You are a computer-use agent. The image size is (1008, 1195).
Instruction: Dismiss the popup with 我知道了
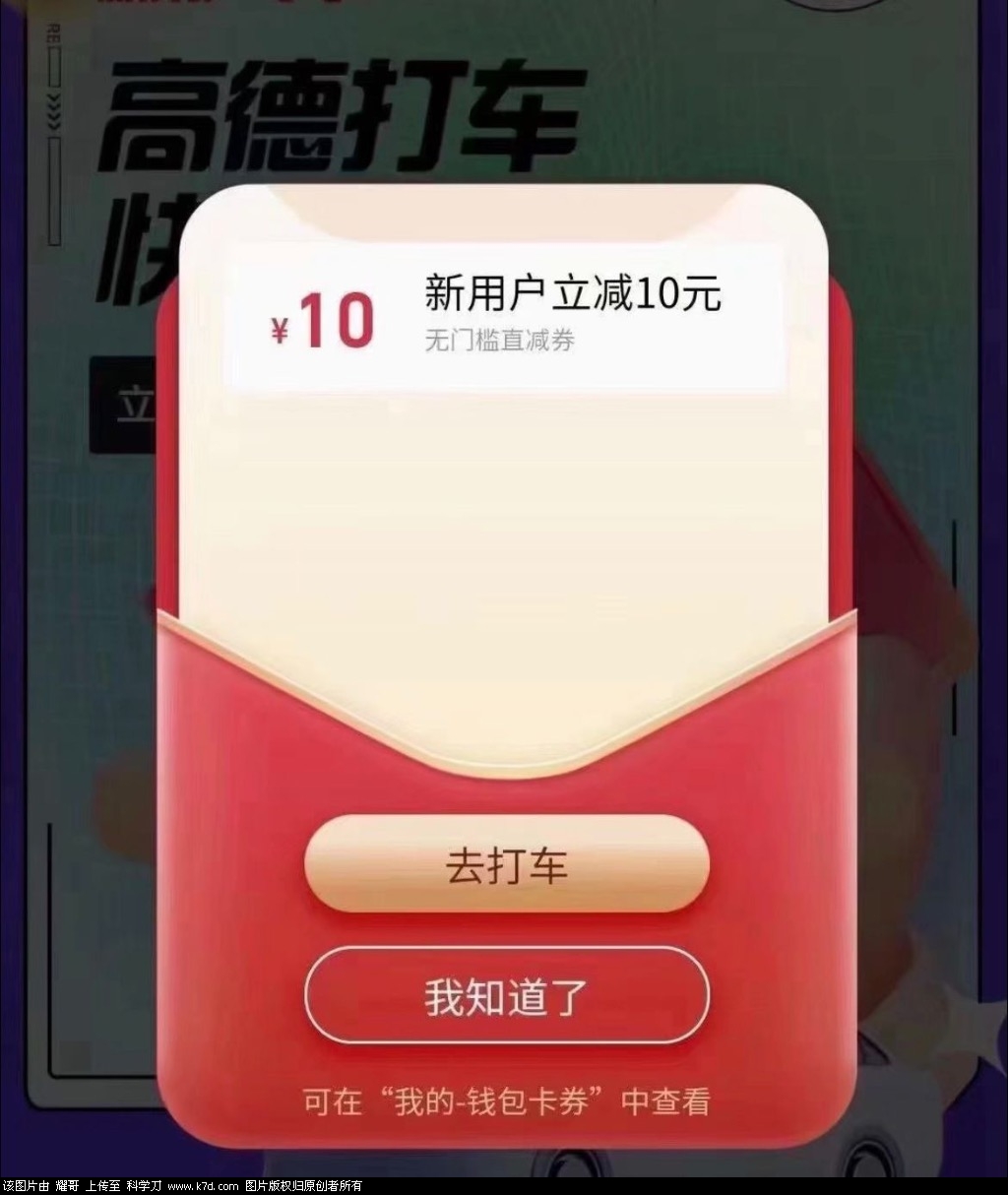point(506,995)
